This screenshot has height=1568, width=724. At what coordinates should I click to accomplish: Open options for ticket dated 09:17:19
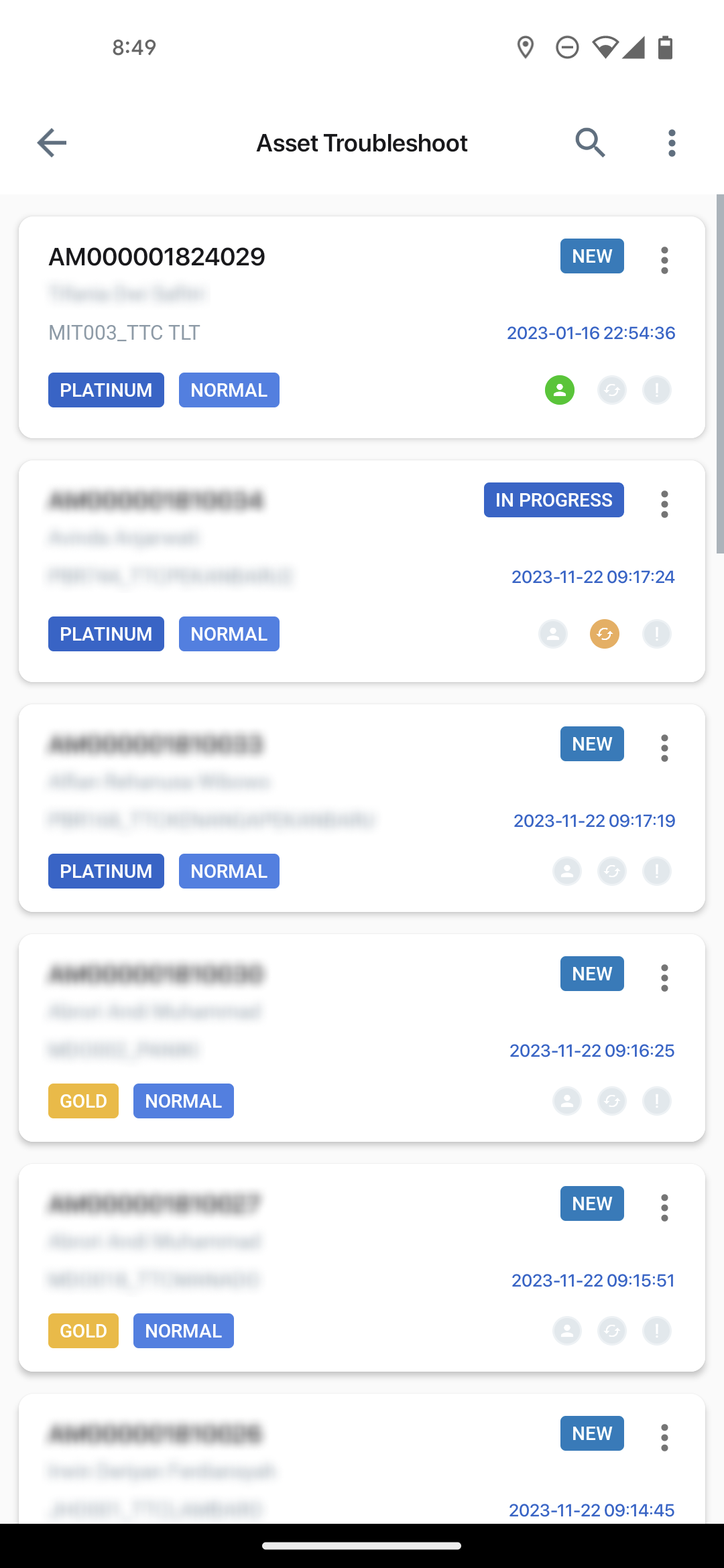coord(664,748)
